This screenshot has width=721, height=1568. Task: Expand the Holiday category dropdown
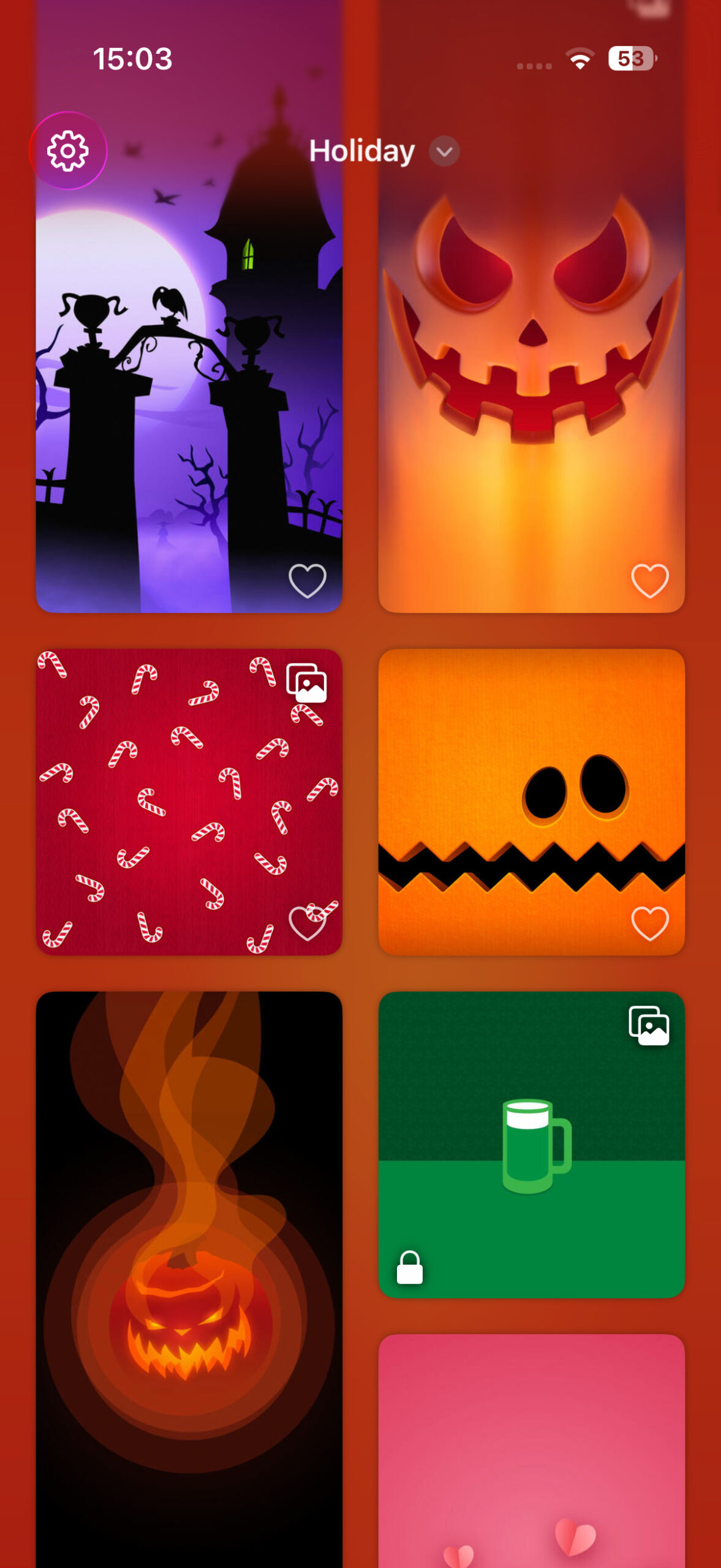(x=444, y=151)
